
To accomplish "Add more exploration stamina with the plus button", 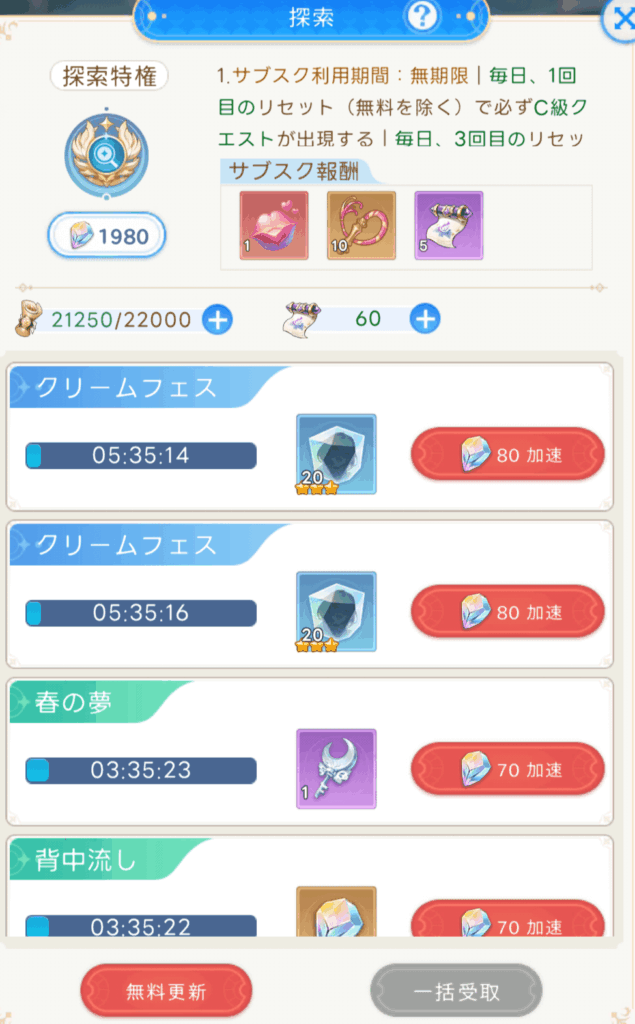I will (217, 320).
